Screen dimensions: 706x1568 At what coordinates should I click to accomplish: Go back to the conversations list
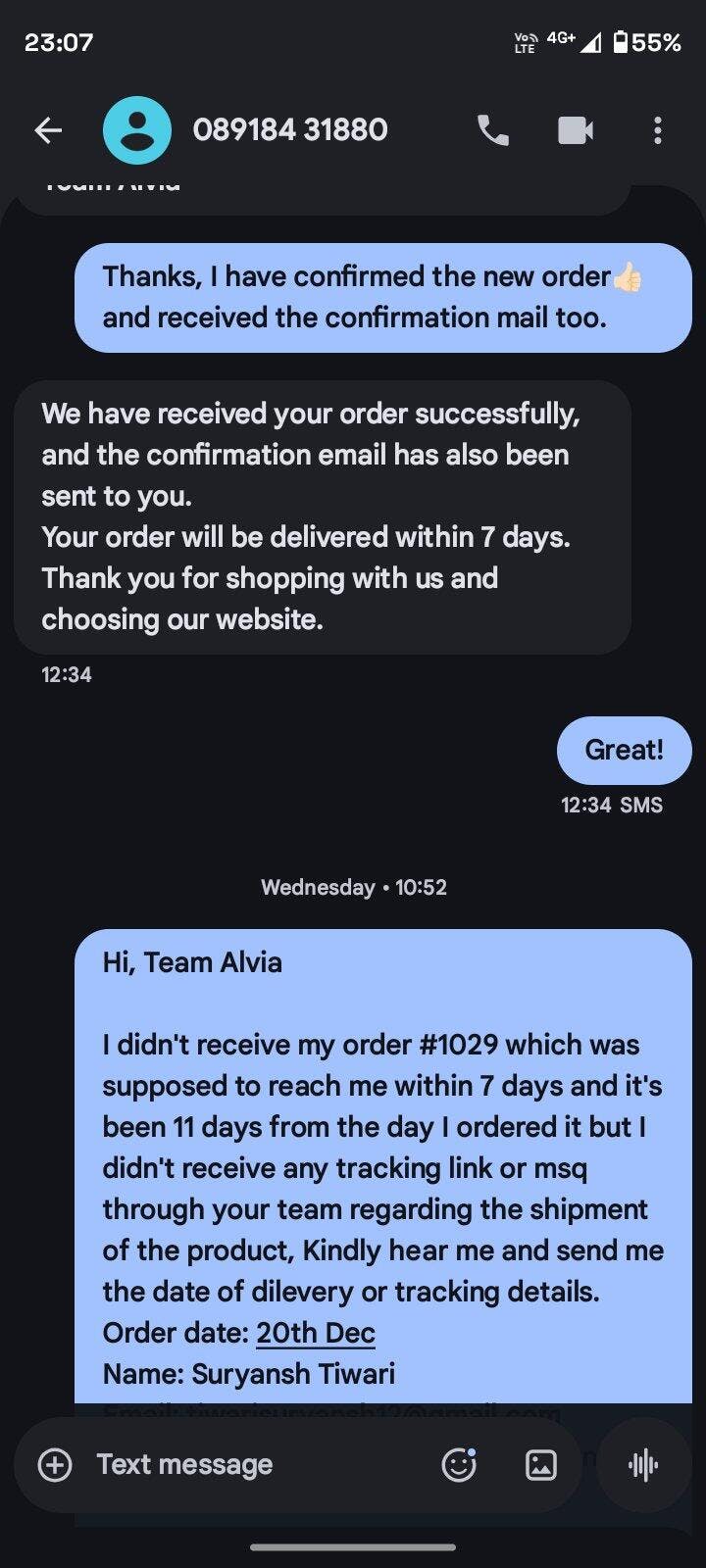[48, 129]
